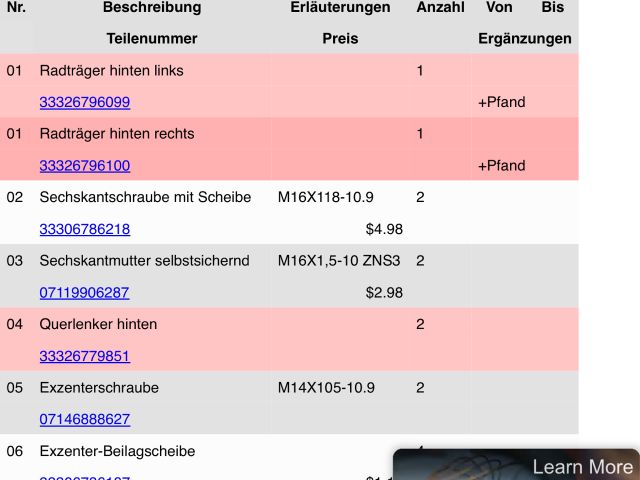640x480 pixels.
Task: Open part number 07119906287 link
Action: [x=84, y=293]
